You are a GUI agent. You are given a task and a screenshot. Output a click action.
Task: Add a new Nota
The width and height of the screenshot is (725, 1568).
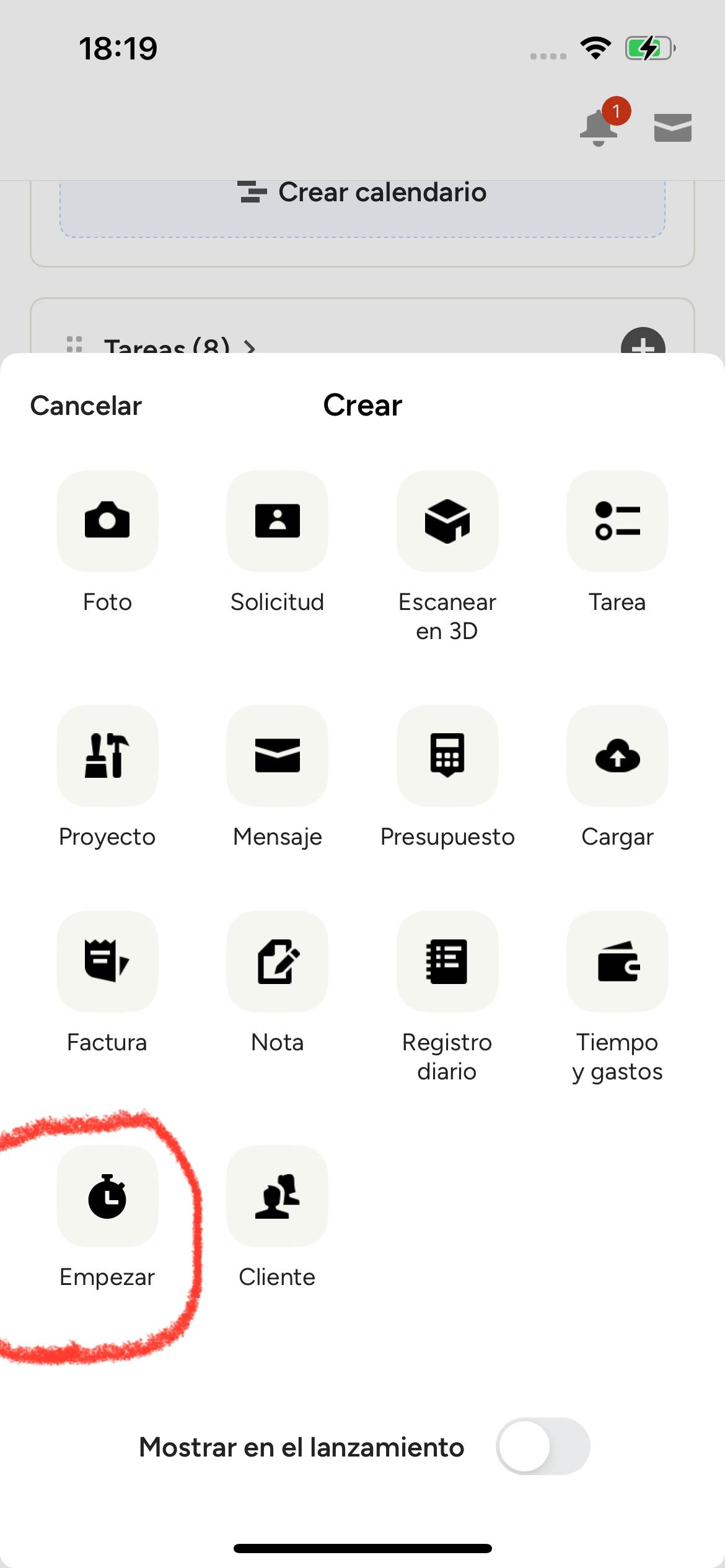[277, 961]
